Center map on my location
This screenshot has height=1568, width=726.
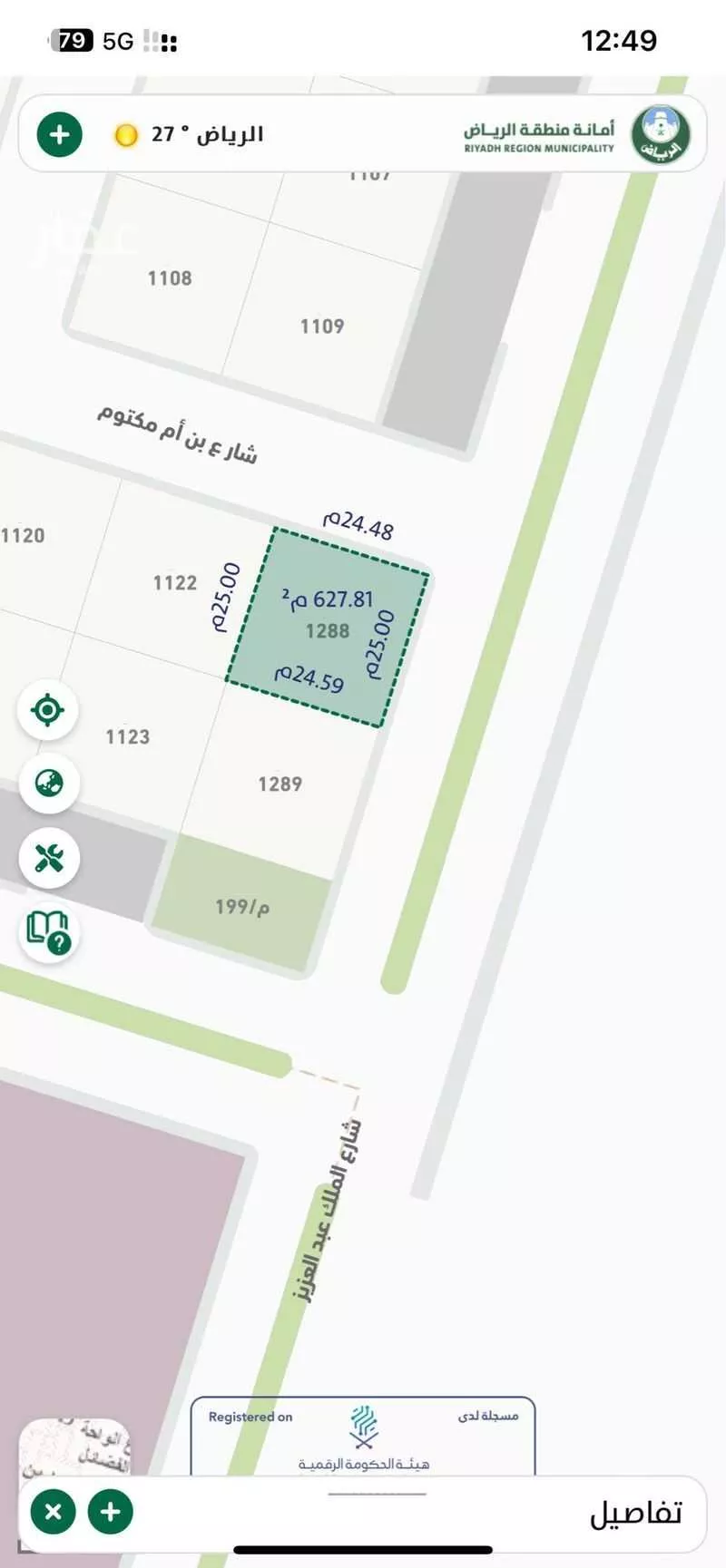click(x=48, y=709)
